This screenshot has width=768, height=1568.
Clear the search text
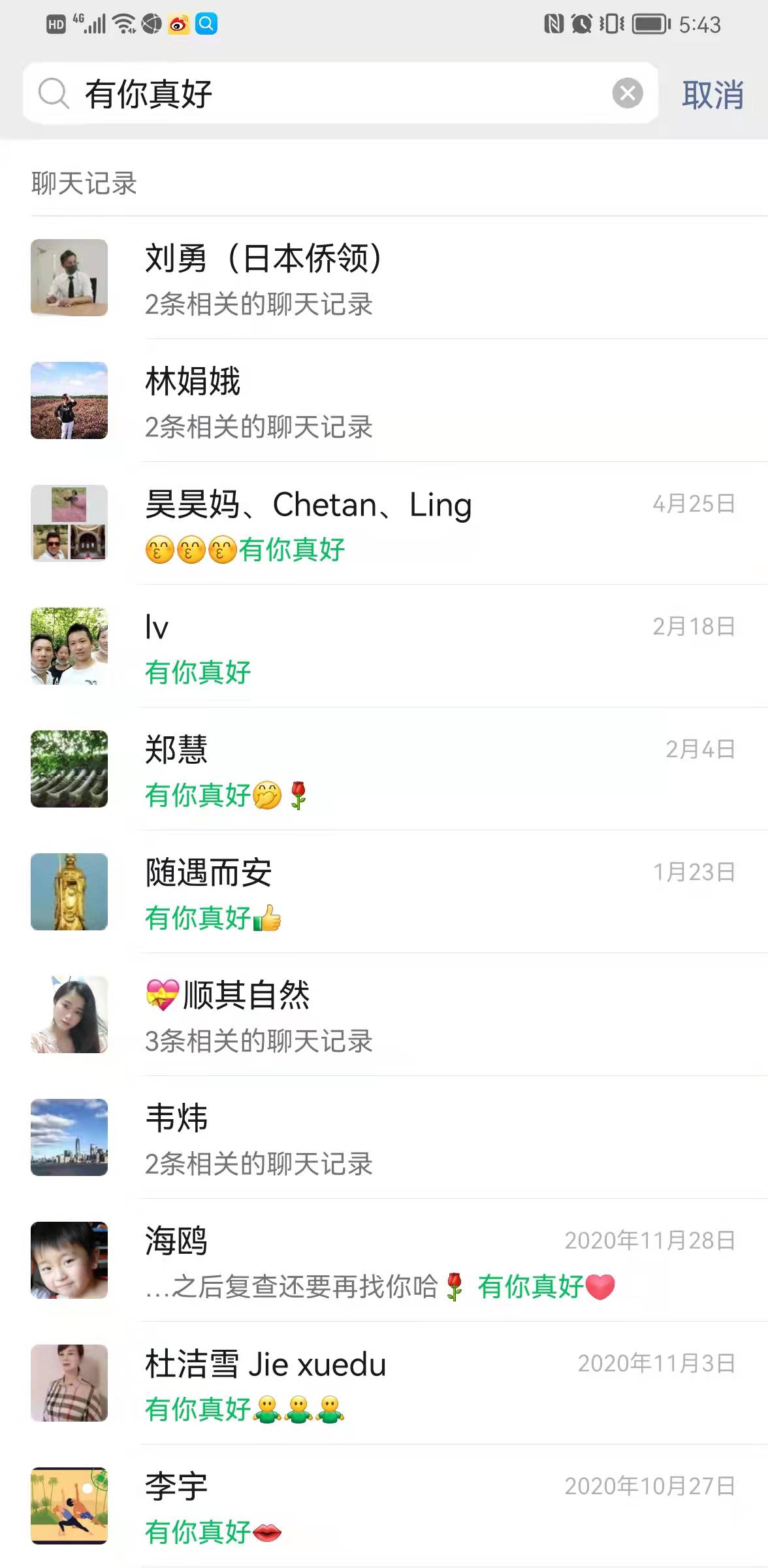(x=628, y=93)
